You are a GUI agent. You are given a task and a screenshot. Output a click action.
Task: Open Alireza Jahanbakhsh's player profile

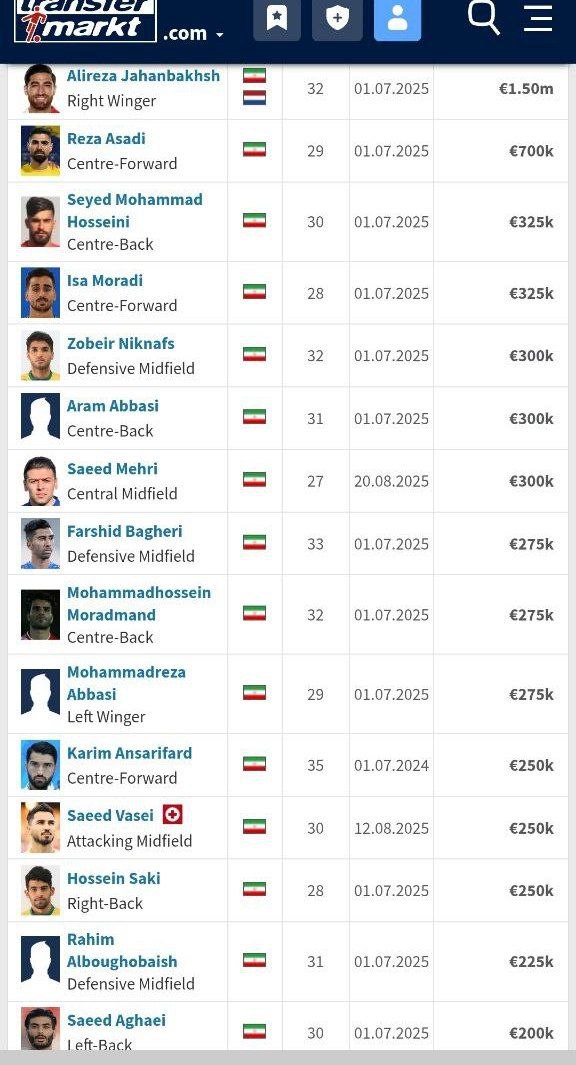143,76
